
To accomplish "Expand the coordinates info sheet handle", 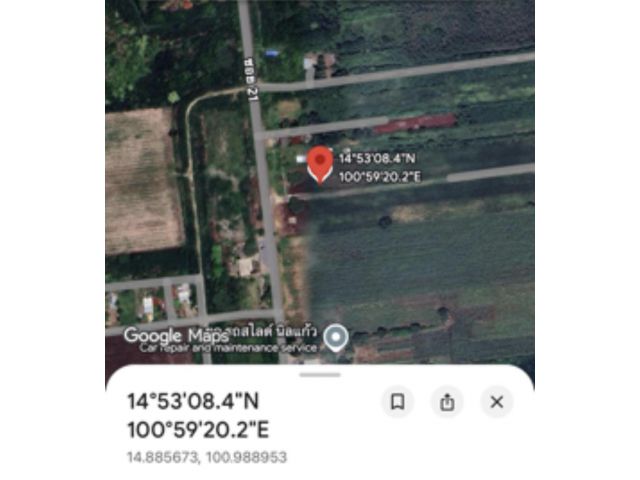I will tap(320, 374).
